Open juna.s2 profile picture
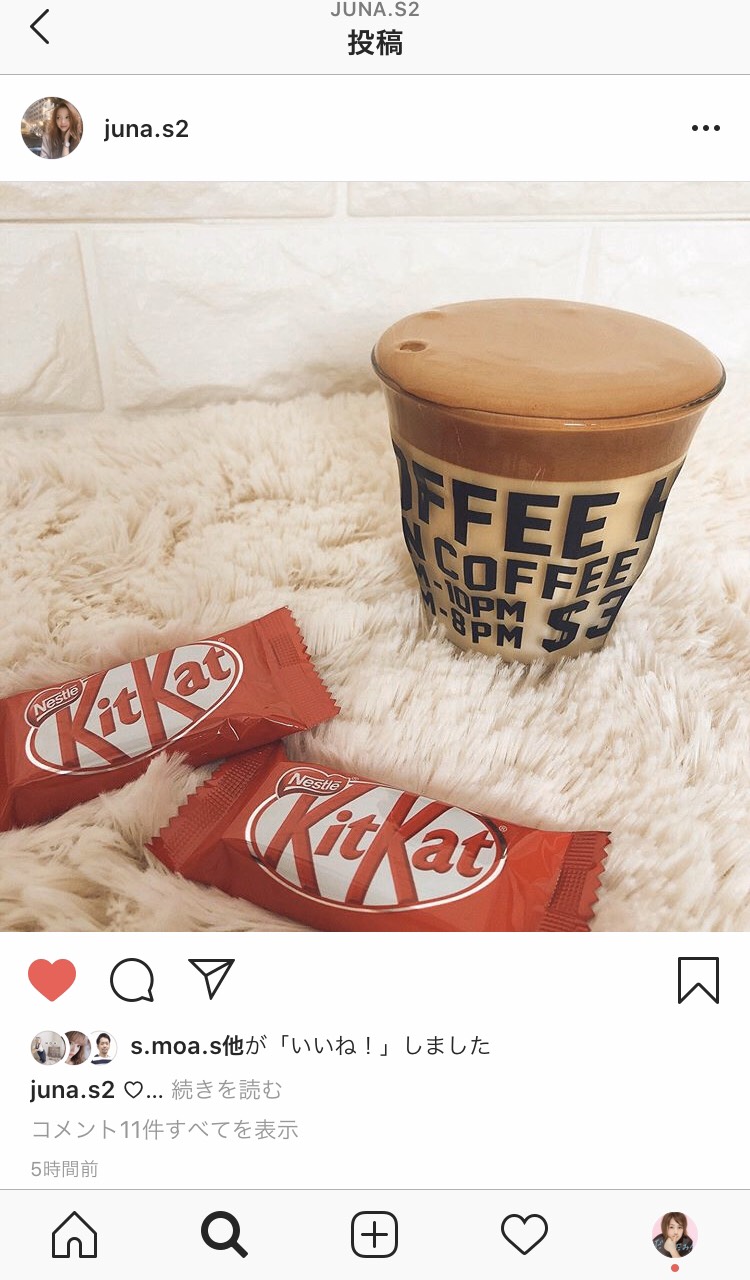 pos(52,128)
